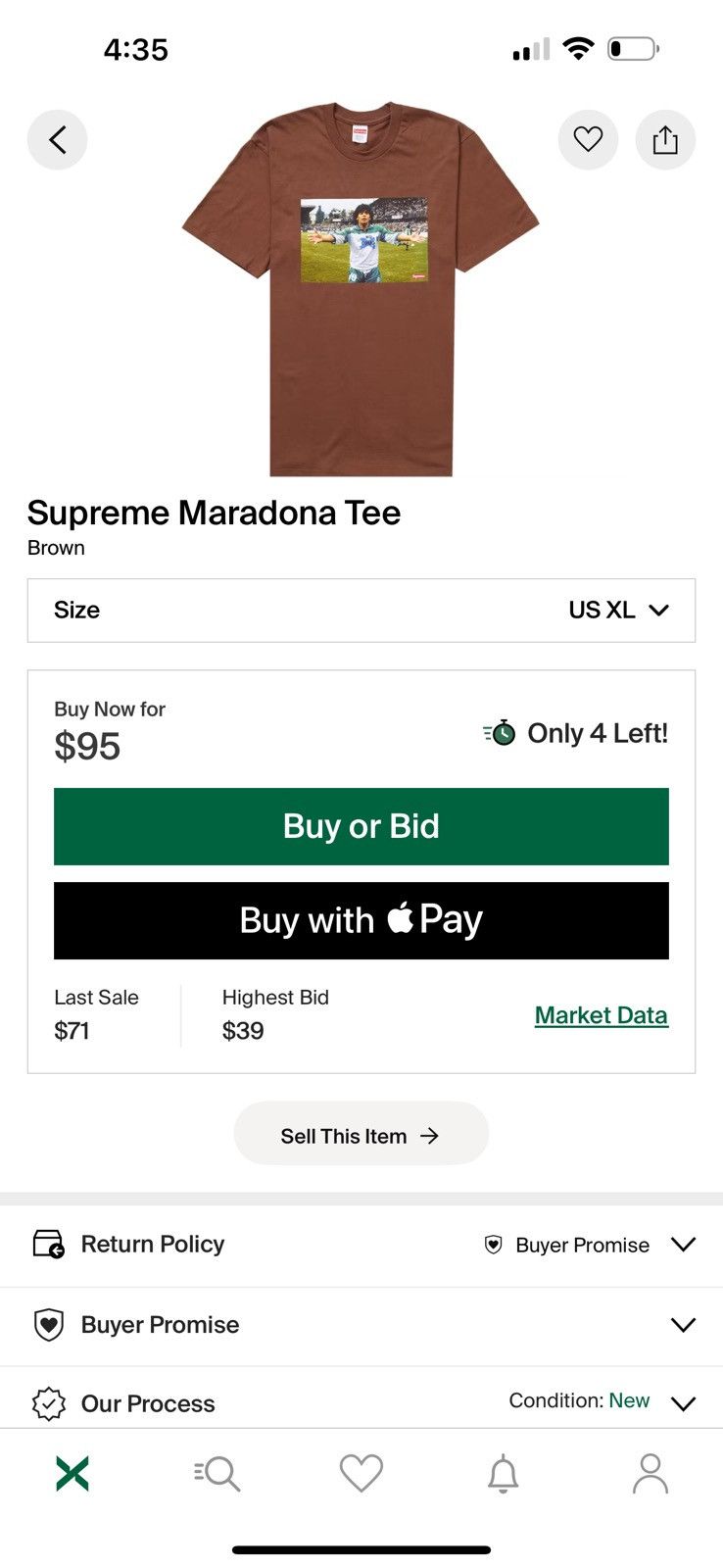Tap Sell This Item
This screenshot has width=723, height=1568.
pyautogui.click(x=361, y=1134)
